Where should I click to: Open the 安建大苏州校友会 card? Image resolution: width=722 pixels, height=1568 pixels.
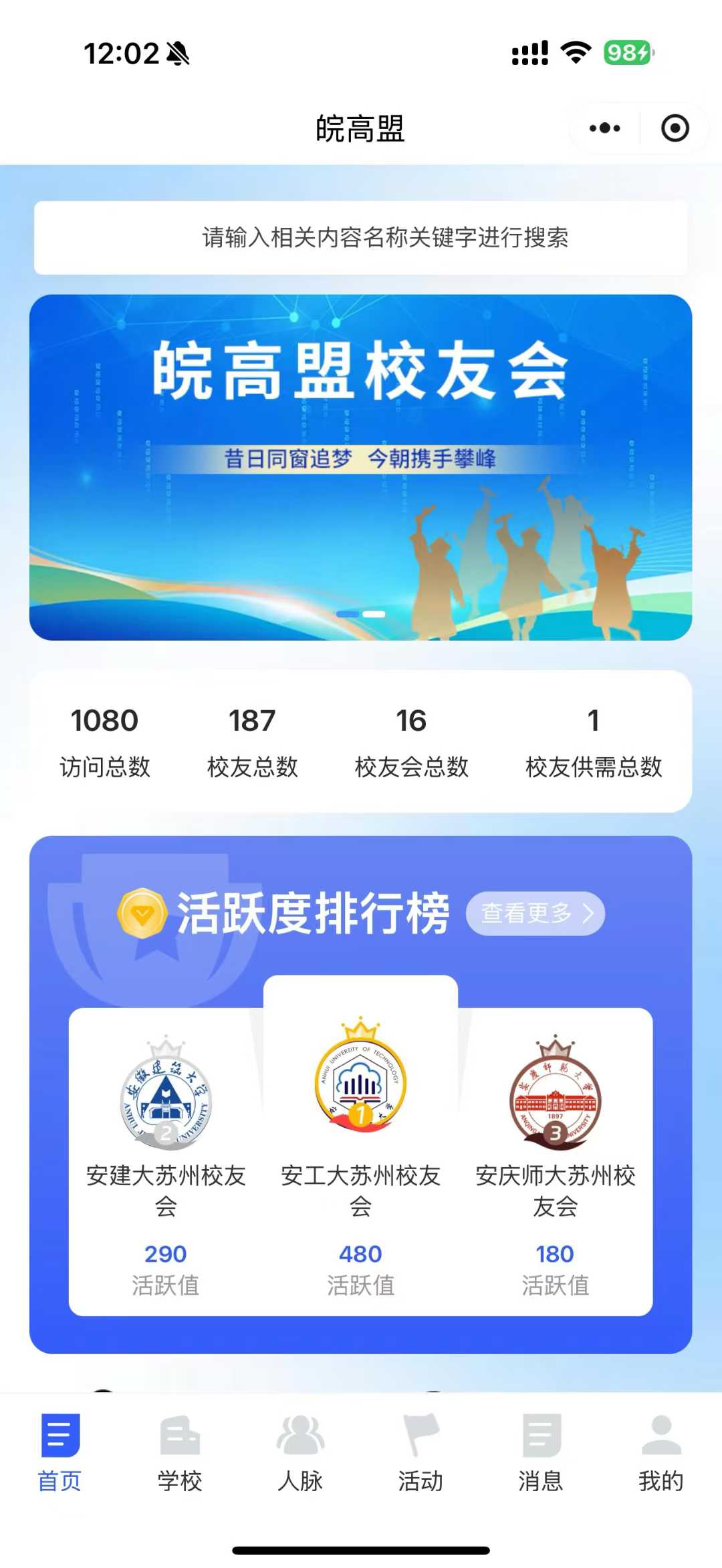pyautogui.click(x=166, y=1162)
